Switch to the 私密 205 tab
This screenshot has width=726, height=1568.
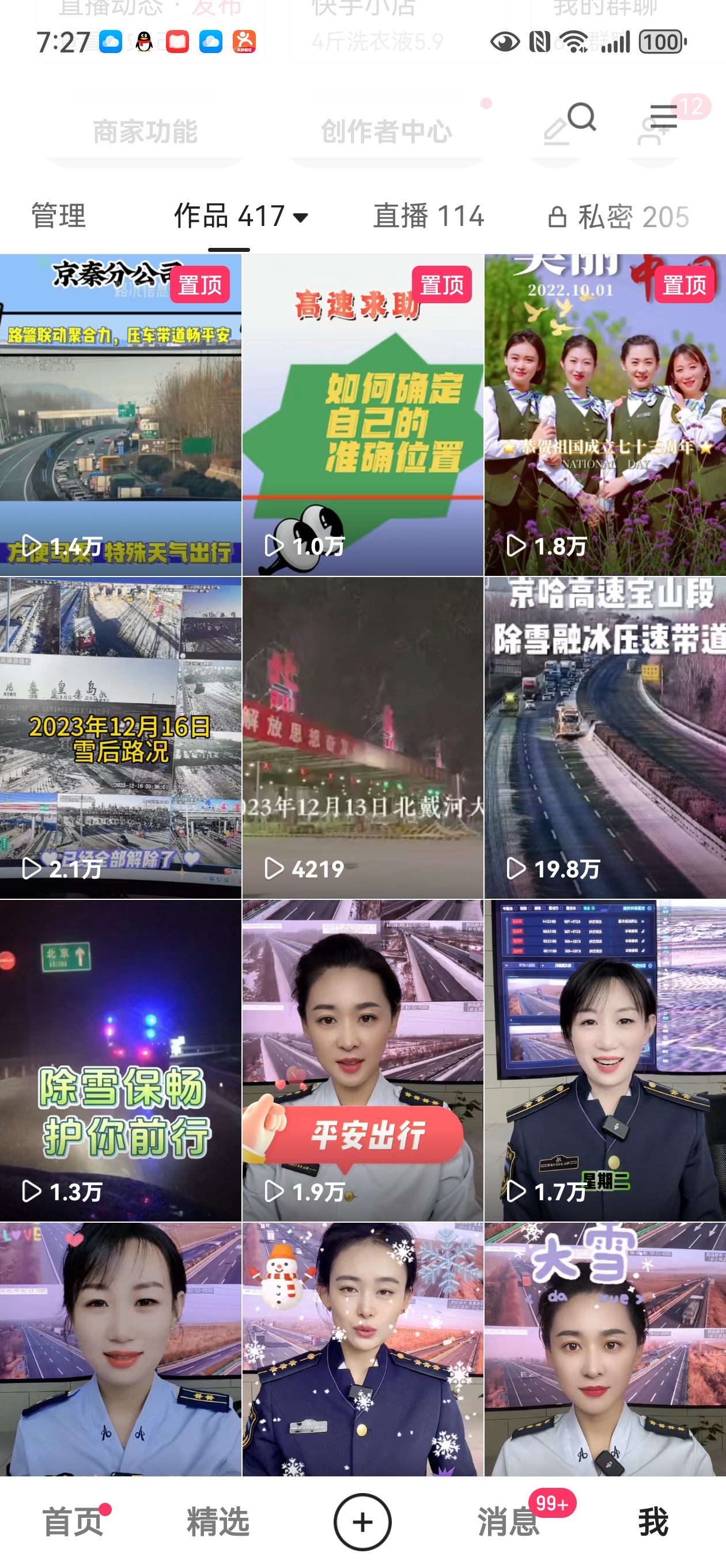(x=618, y=217)
